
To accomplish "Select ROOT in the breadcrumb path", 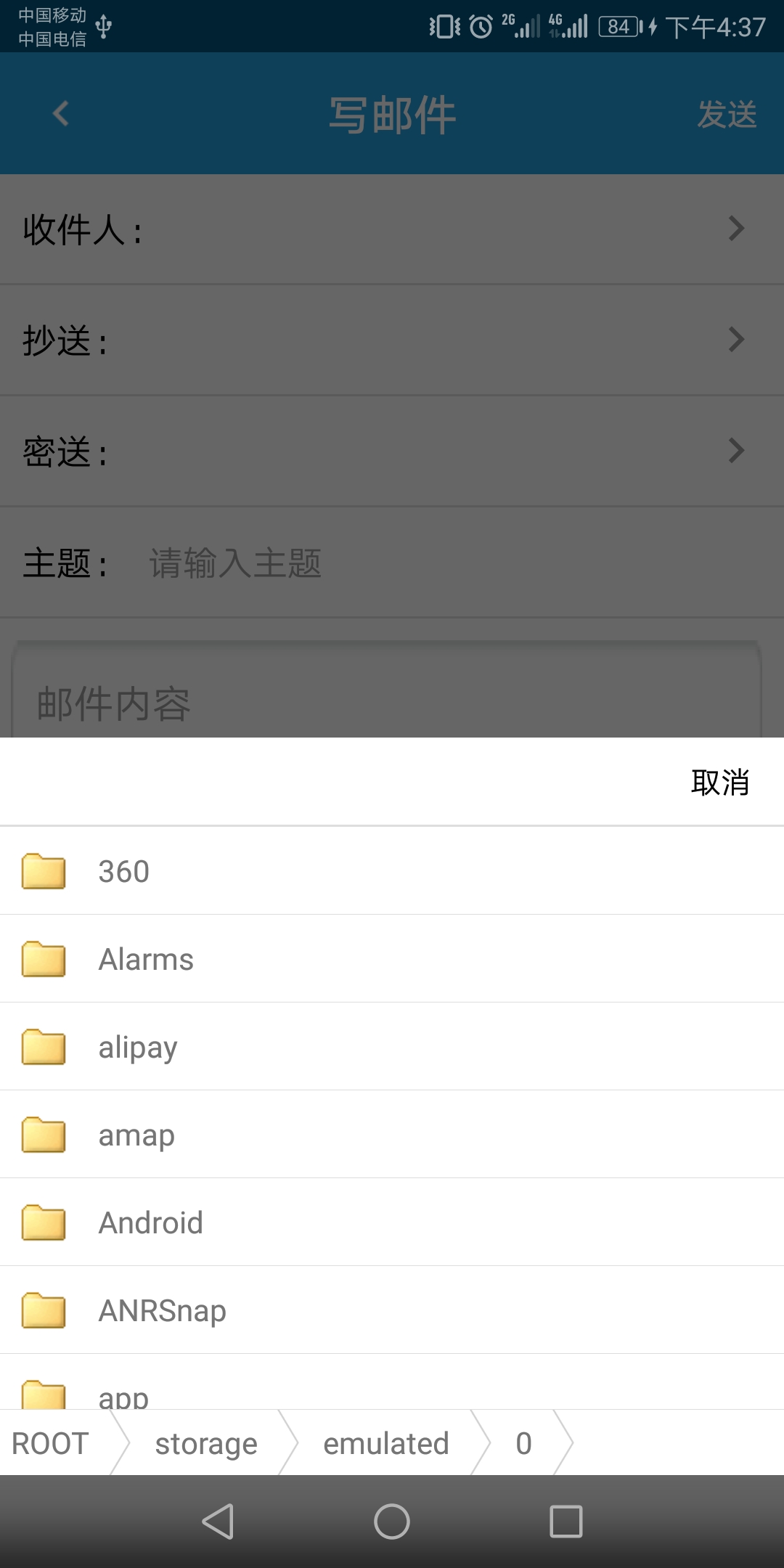I will 48,1443.
